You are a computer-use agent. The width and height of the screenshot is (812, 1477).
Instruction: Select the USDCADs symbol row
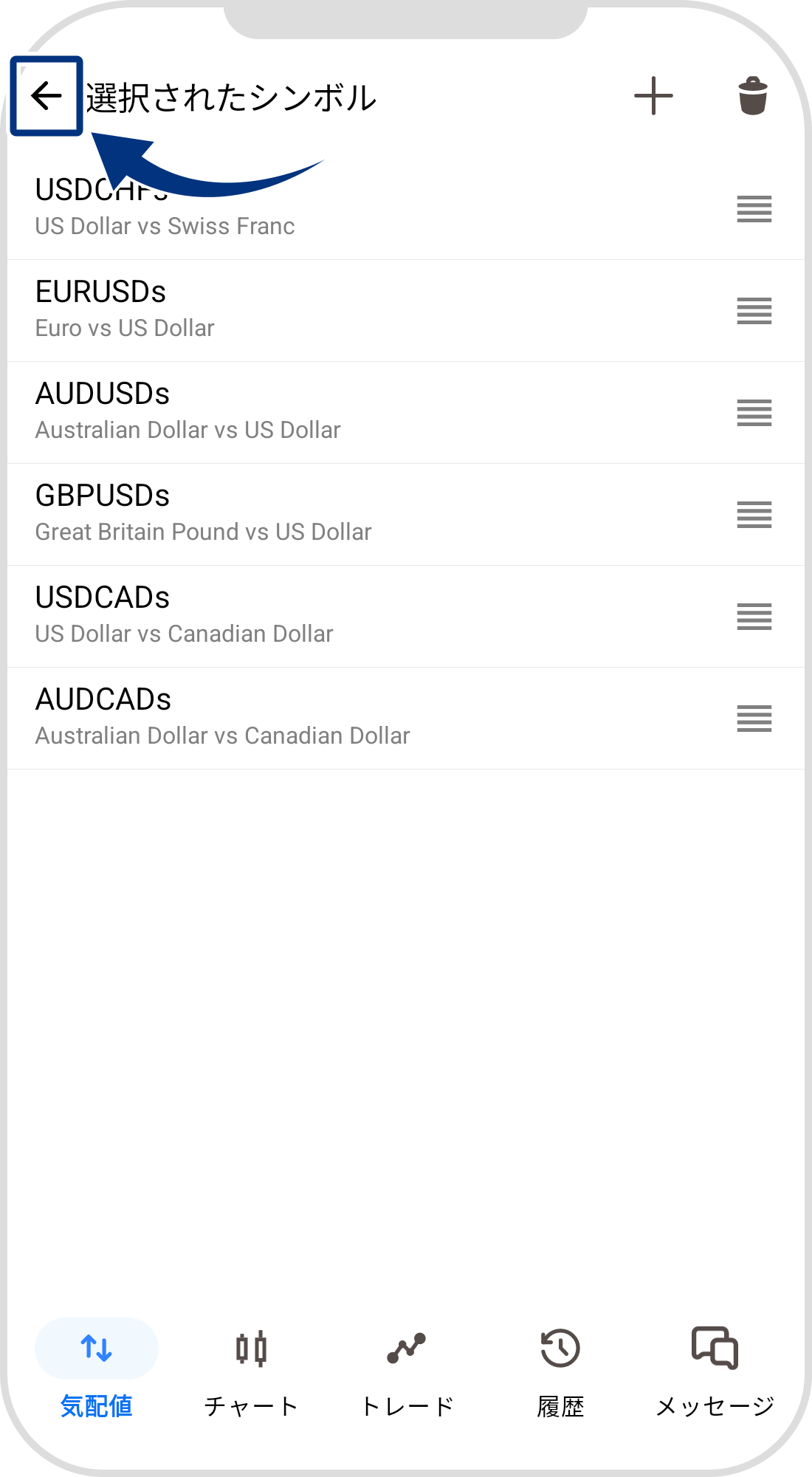click(x=295, y=616)
